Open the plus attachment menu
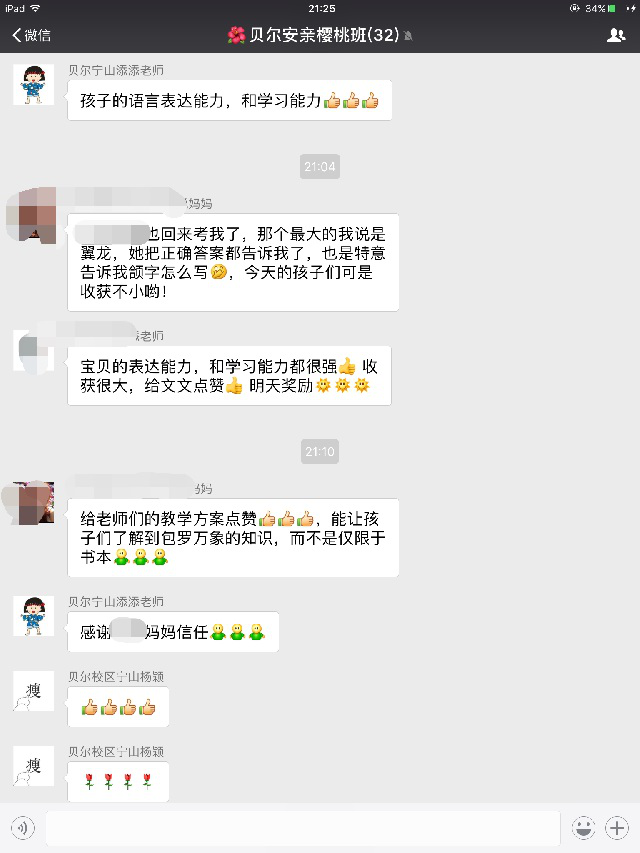 coord(617,827)
